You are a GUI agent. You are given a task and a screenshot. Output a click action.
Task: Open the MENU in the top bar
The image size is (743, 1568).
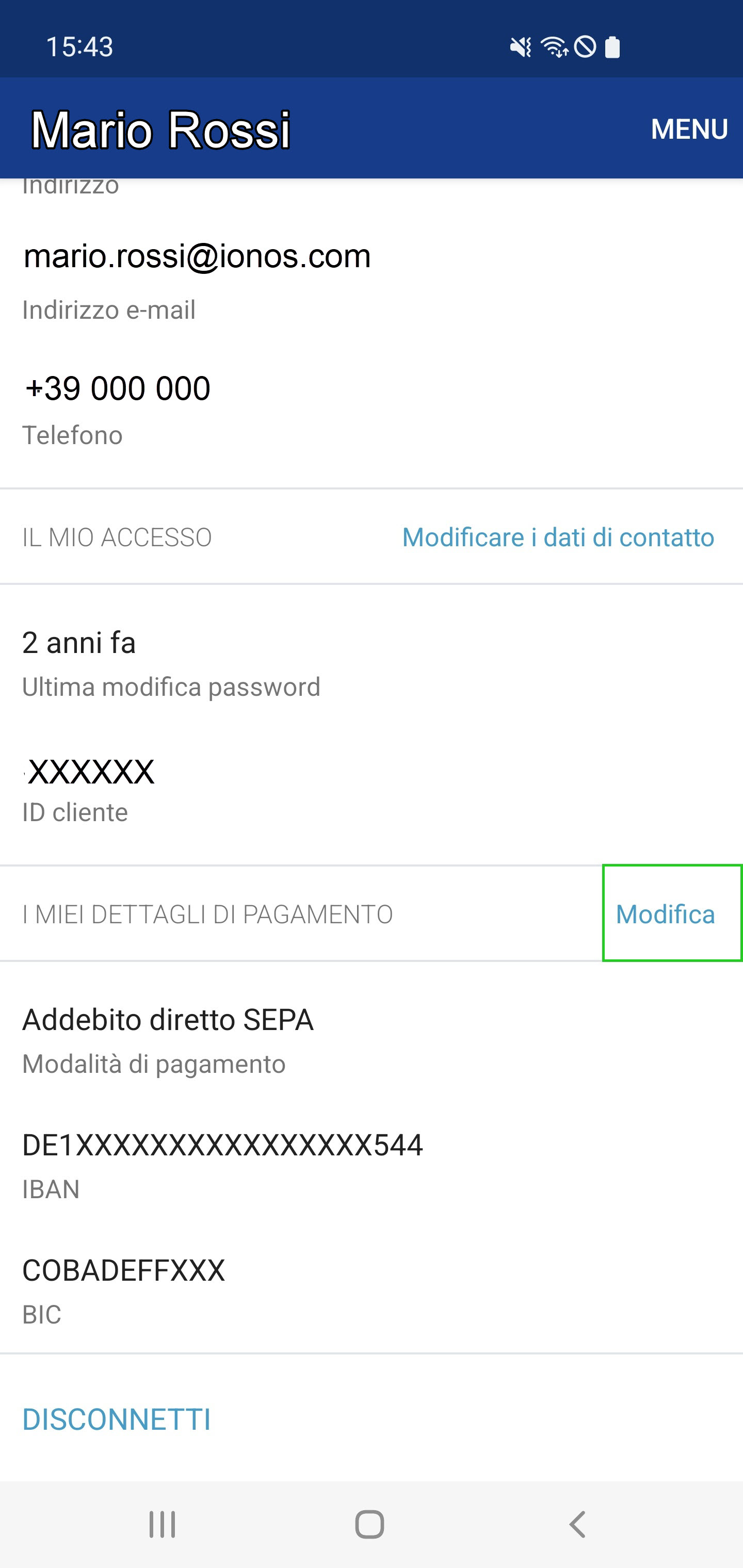689,129
